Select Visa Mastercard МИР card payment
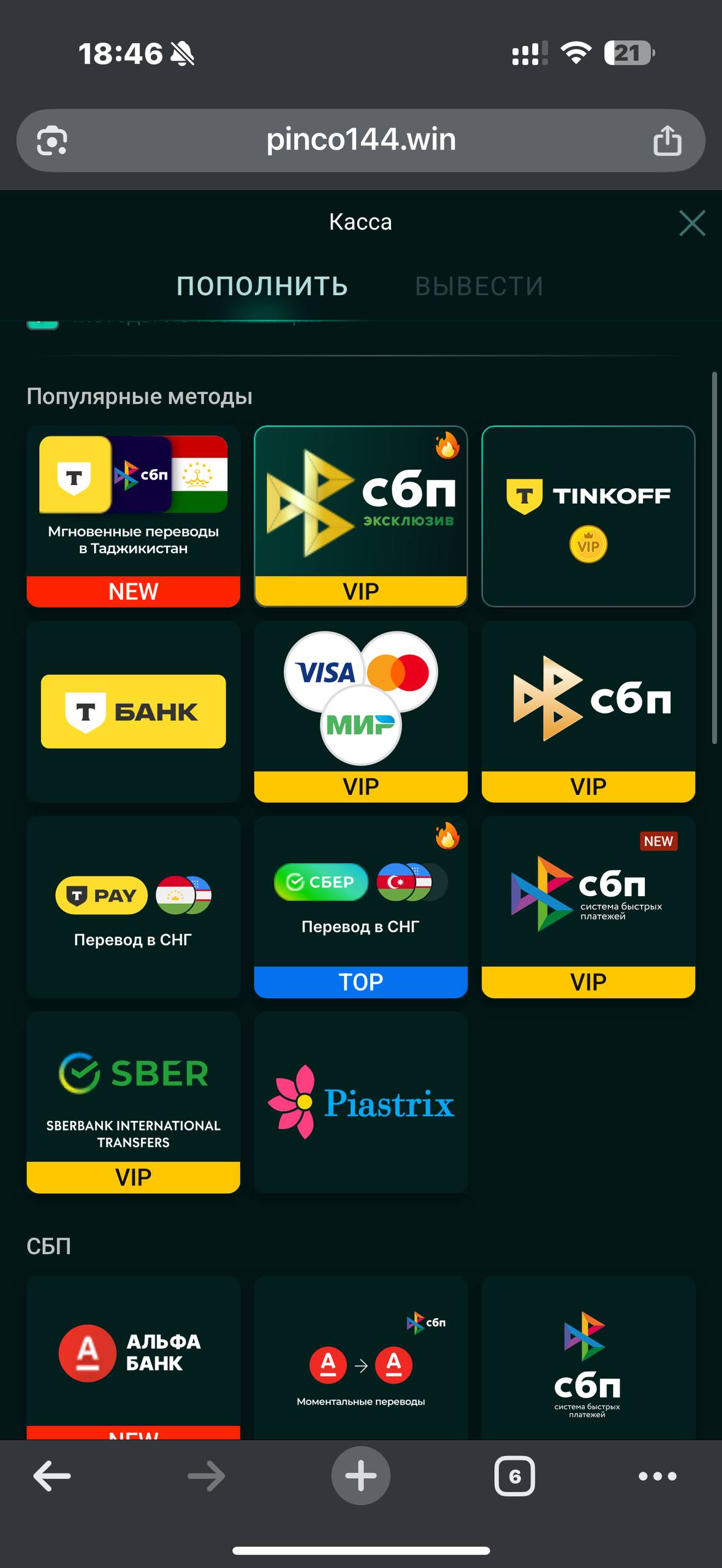722x1568 pixels. pos(360,711)
